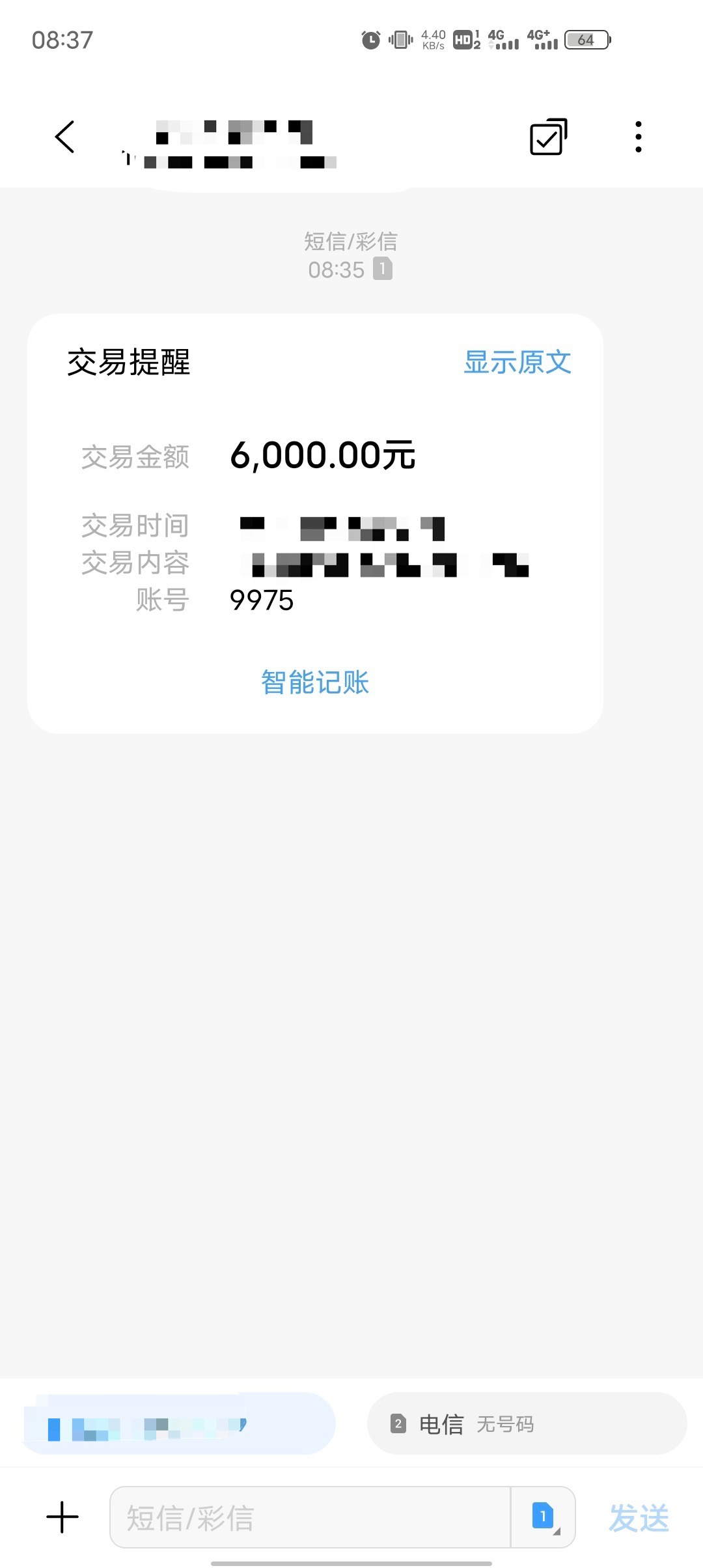703x1568 pixels.
Task: Tap 发送 to send the message
Action: pyautogui.click(x=638, y=1517)
